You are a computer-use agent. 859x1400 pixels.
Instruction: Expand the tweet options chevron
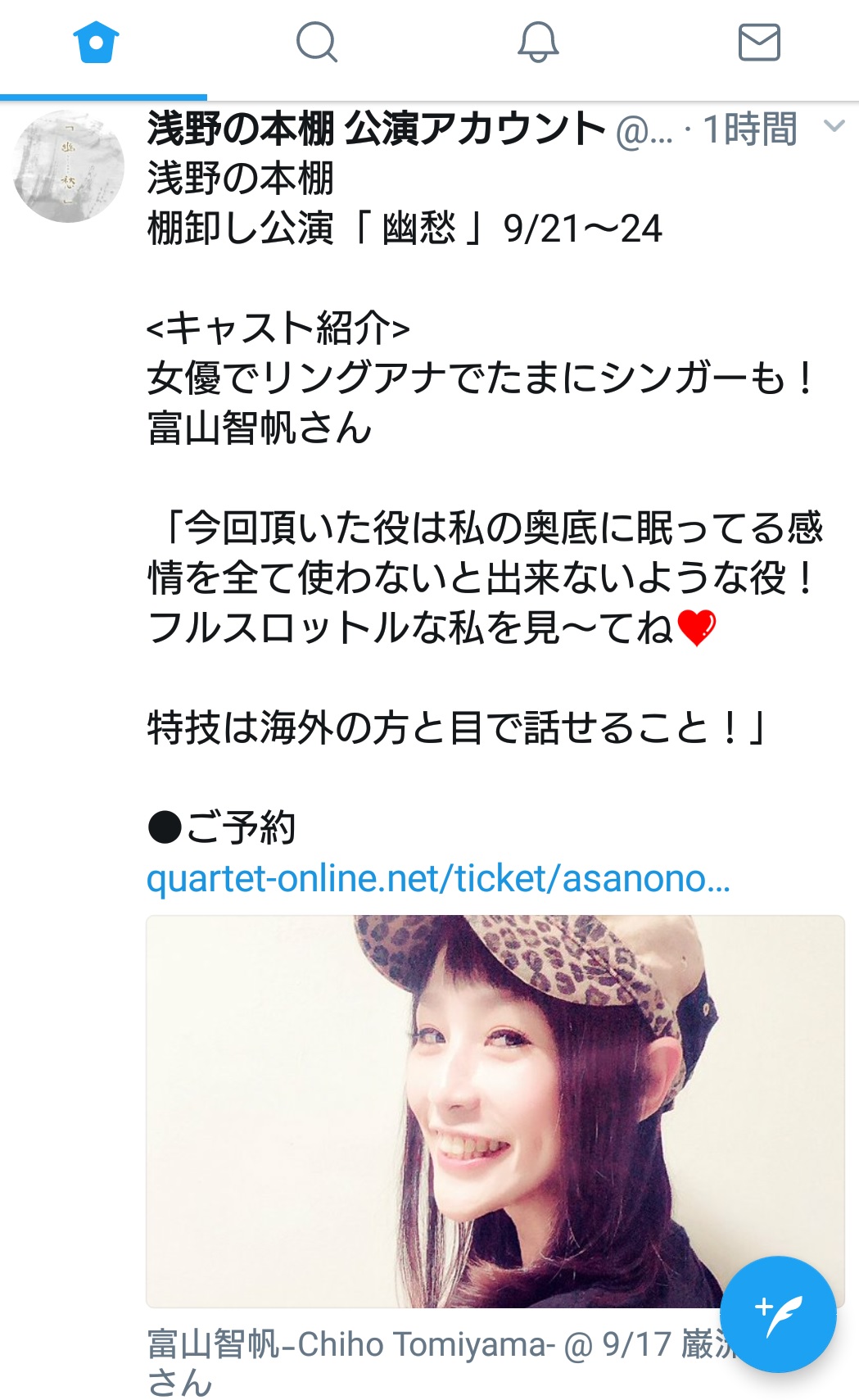(834, 126)
